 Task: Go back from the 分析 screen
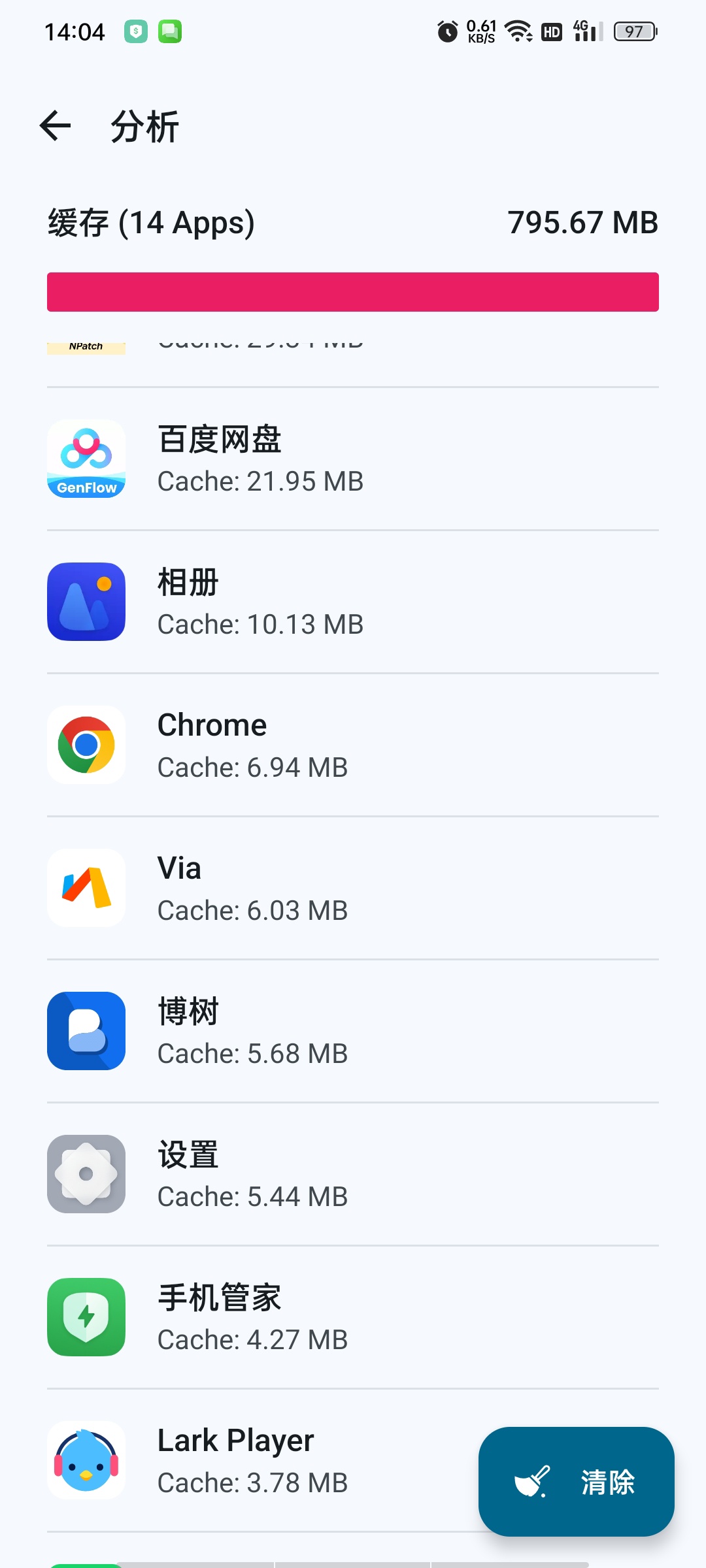tap(55, 125)
